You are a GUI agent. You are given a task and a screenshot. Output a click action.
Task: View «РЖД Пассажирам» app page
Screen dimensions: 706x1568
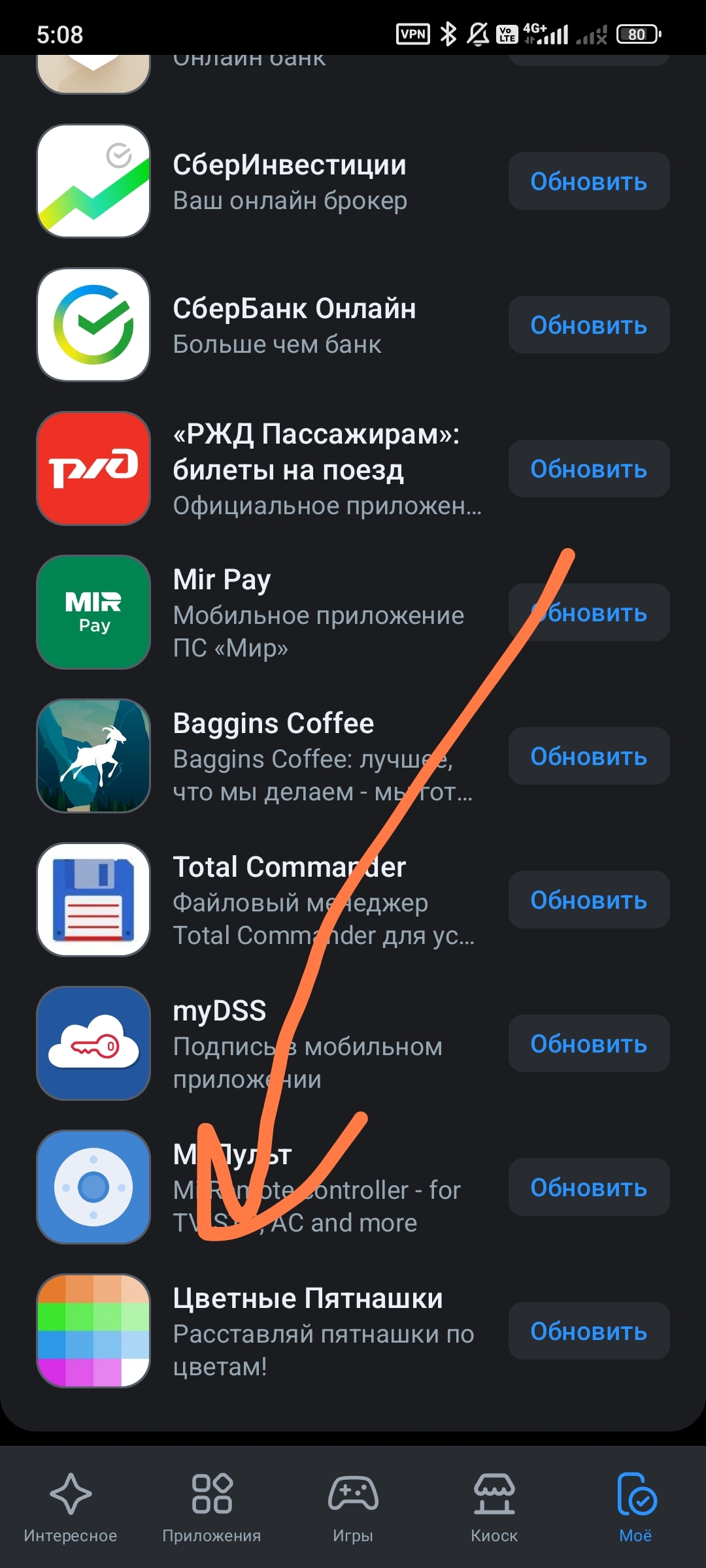[x=316, y=469]
